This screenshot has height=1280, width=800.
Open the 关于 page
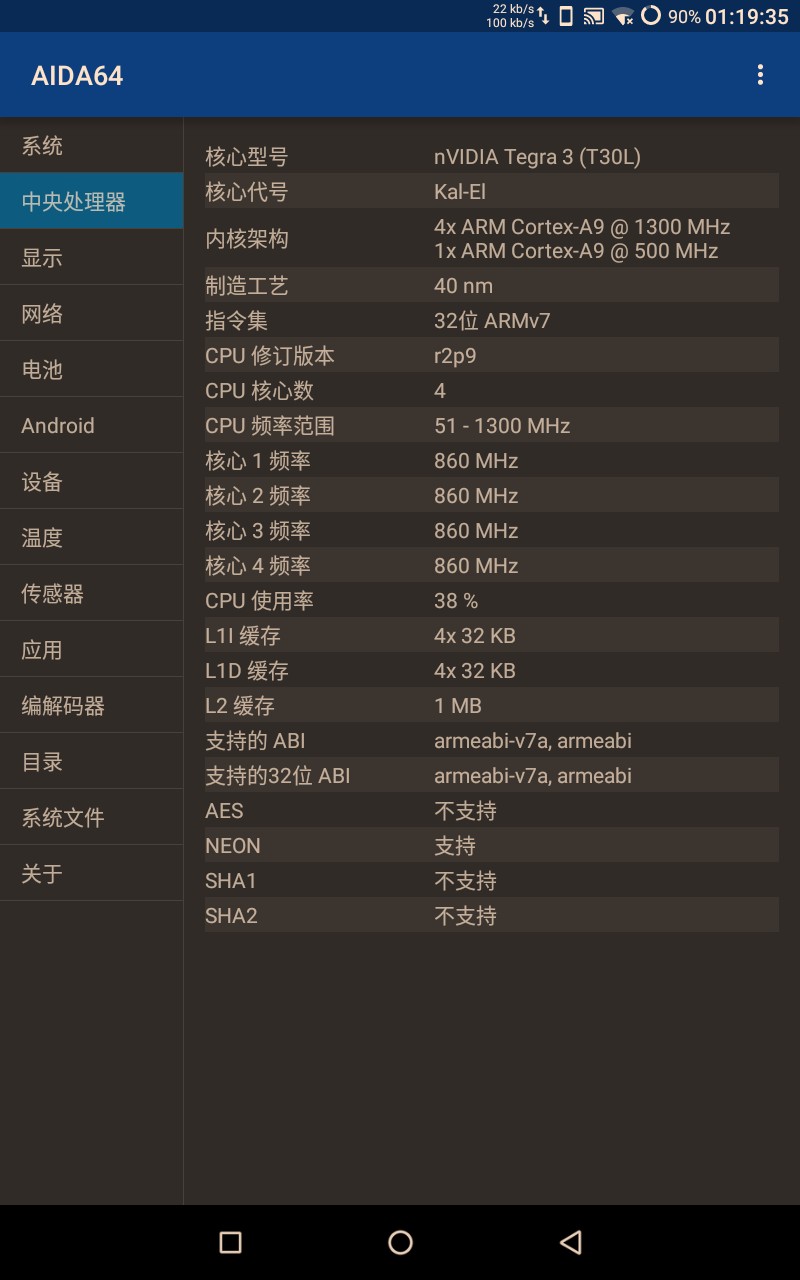(91, 874)
